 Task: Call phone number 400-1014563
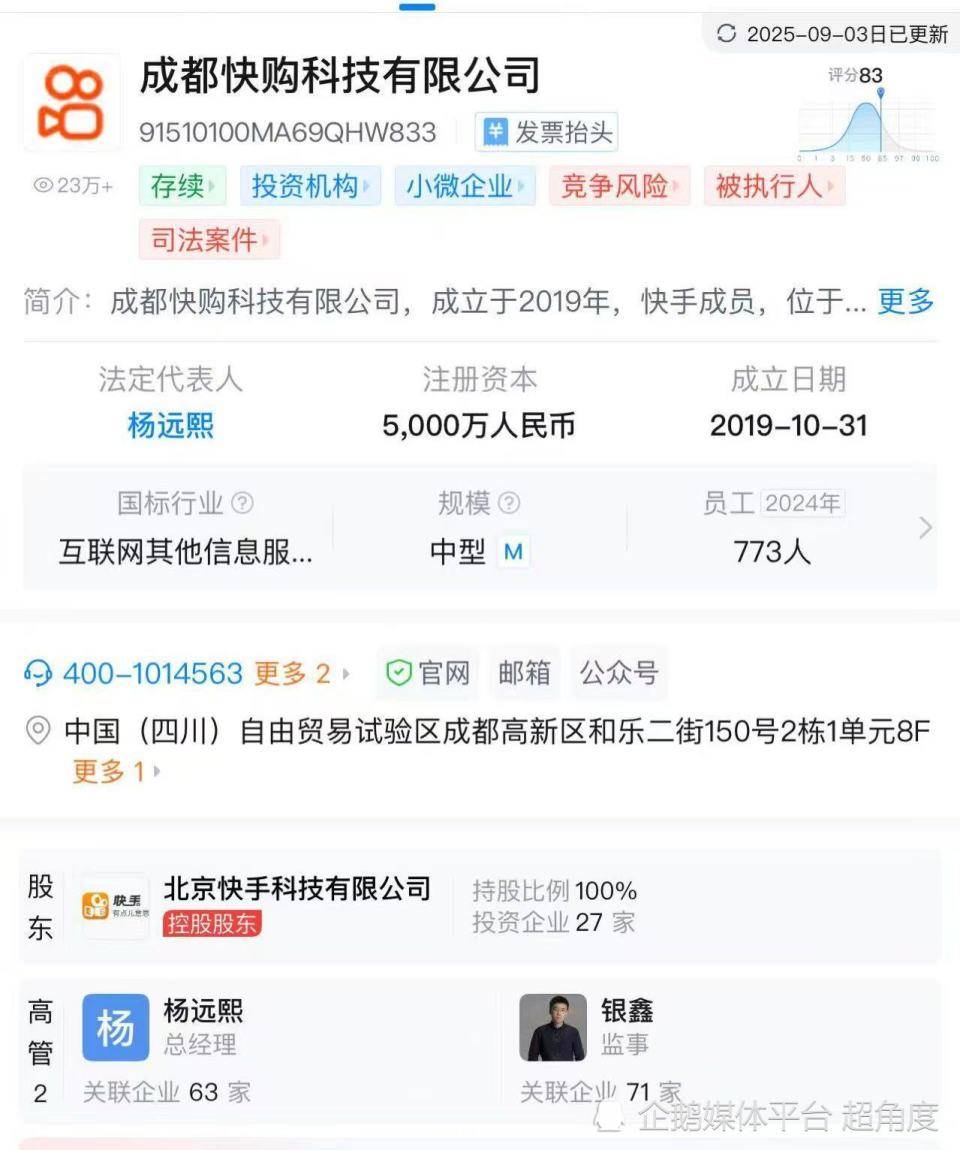point(152,674)
